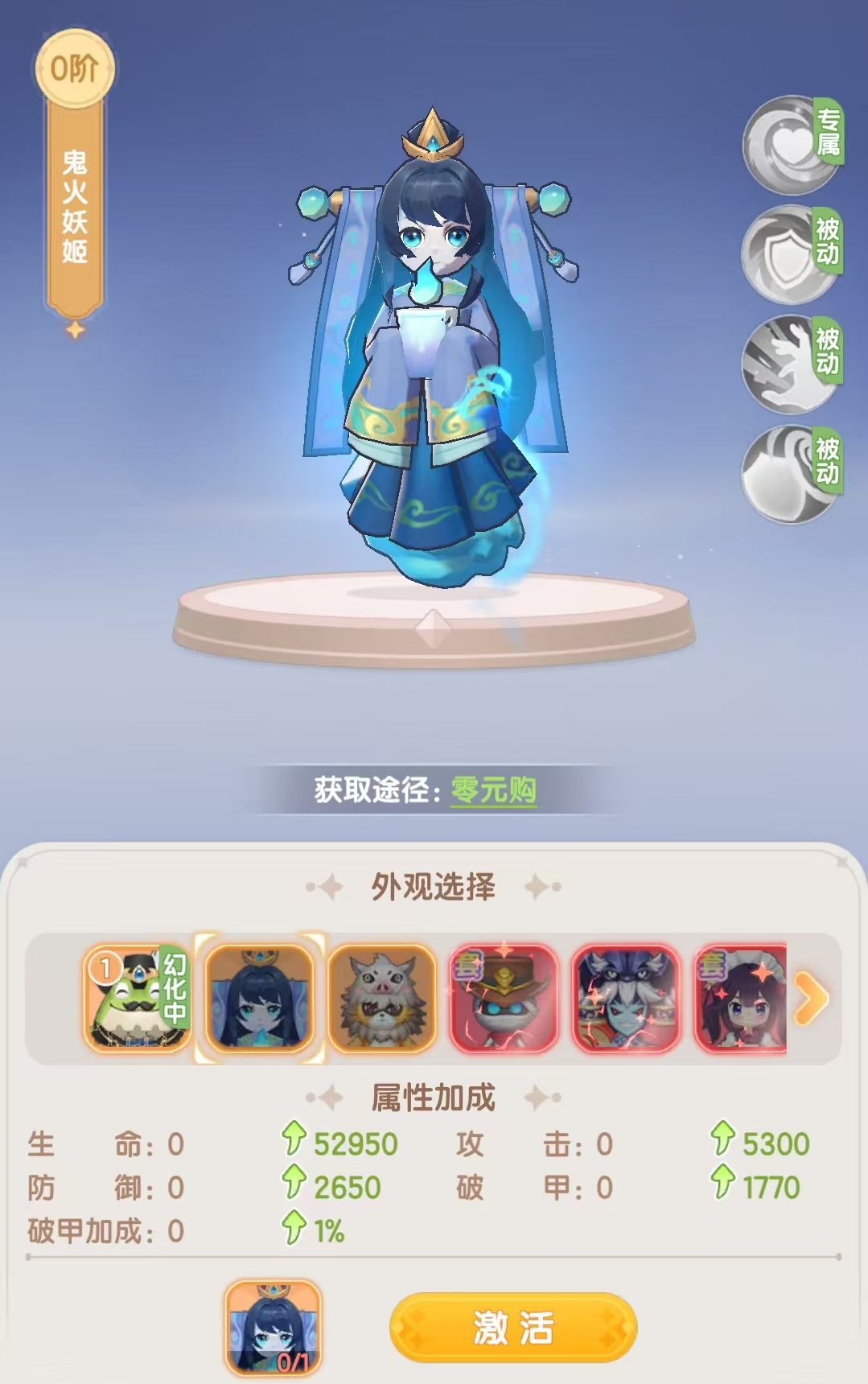Select the blue demon appearance
The width and height of the screenshot is (868, 1384).
click(x=626, y=999)
